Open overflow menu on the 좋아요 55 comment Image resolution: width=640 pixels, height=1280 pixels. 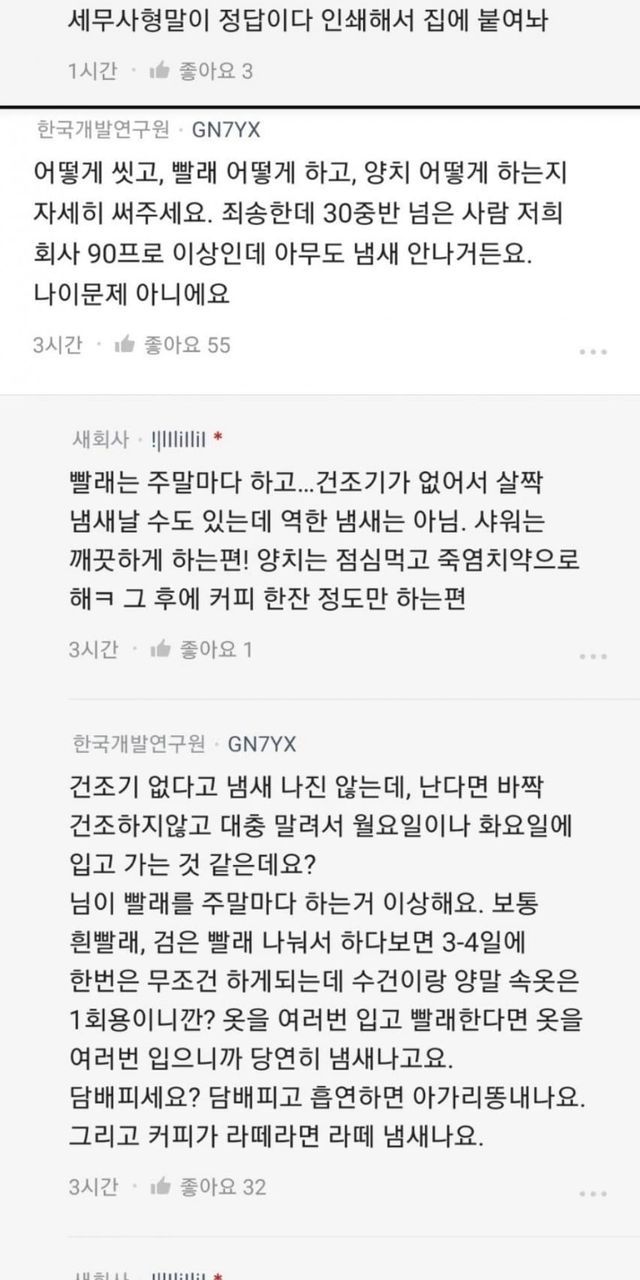[594, 351]
